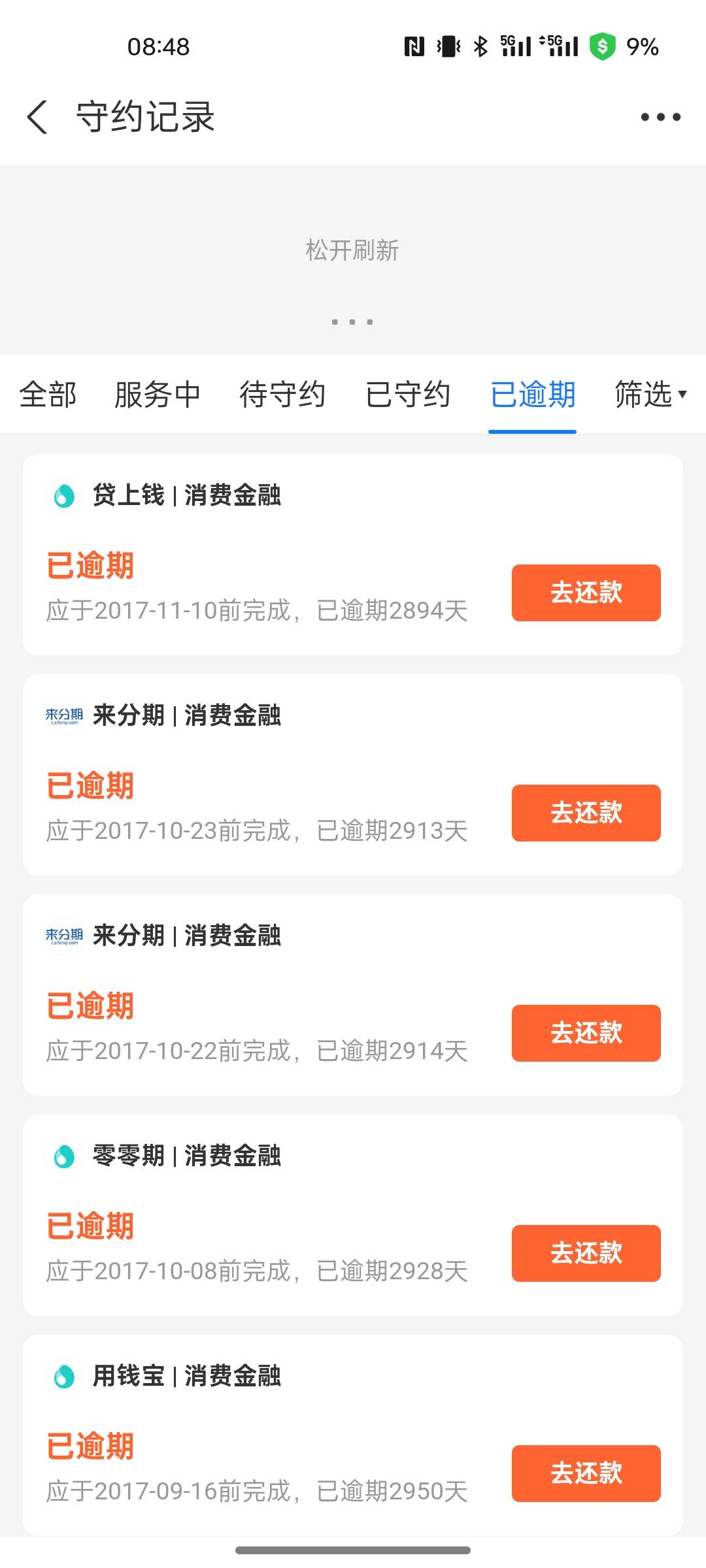Show the 已守约 records tab
This screenshot has width=706, height=1568.
coord(408,395)
